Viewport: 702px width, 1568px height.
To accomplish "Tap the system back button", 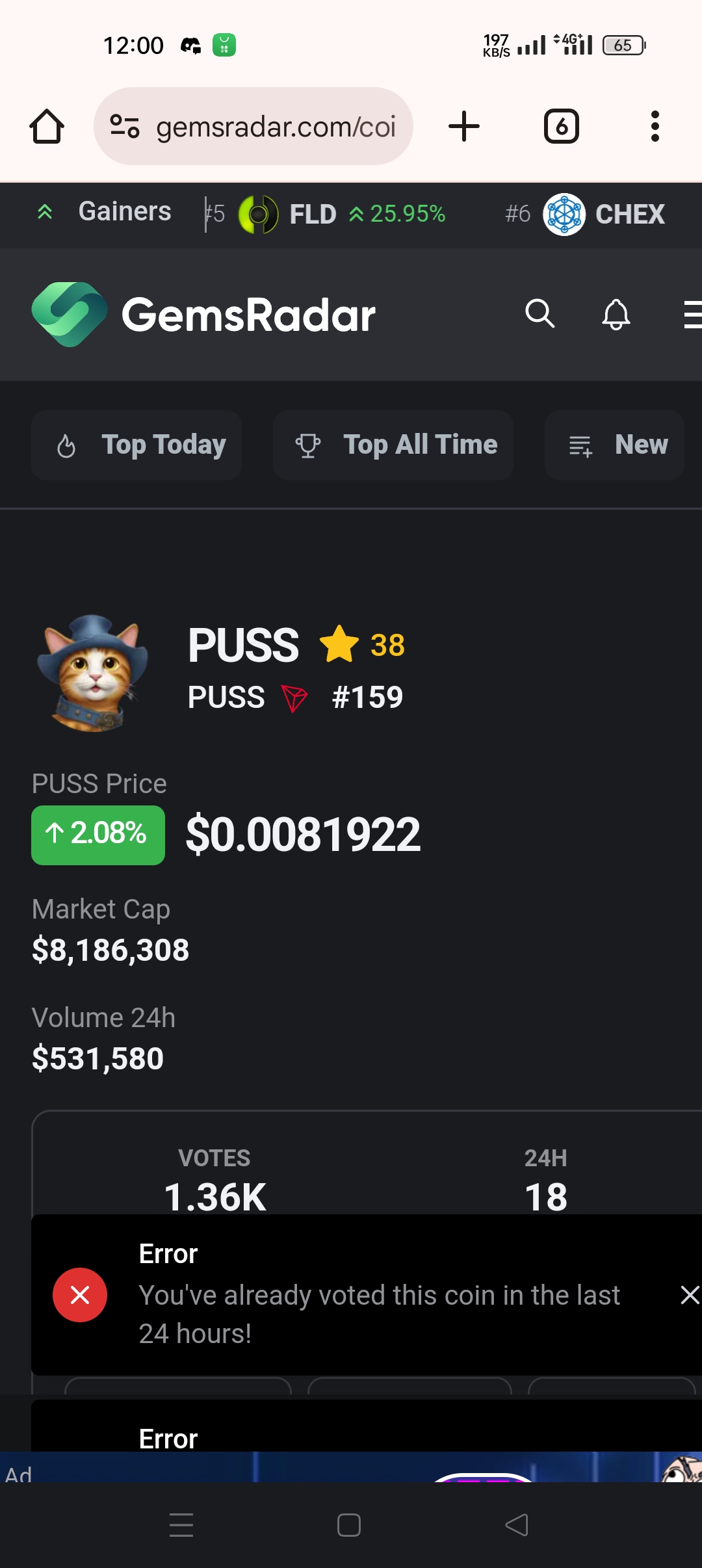I will pyautogui.click(x=517, y=1524).
